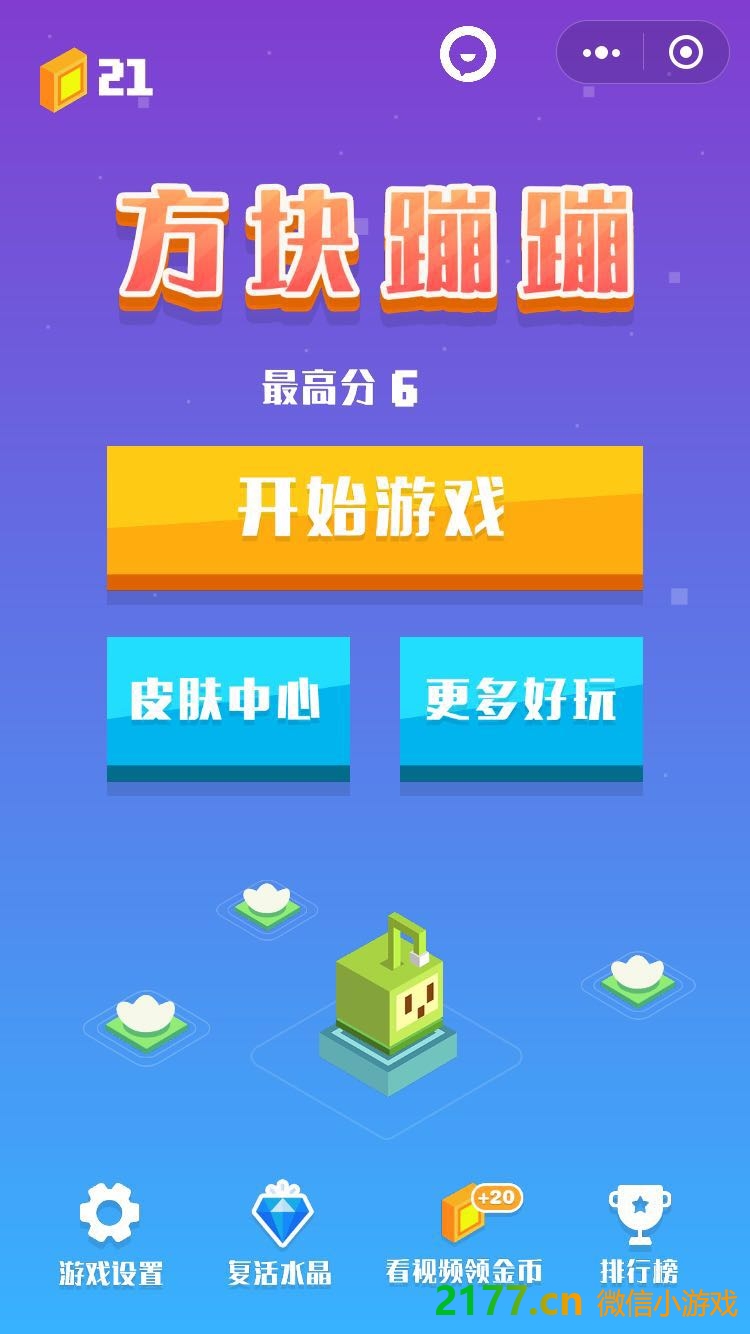
Task: View the 排行榜 leaderboard
Action: coord(639,1233)
